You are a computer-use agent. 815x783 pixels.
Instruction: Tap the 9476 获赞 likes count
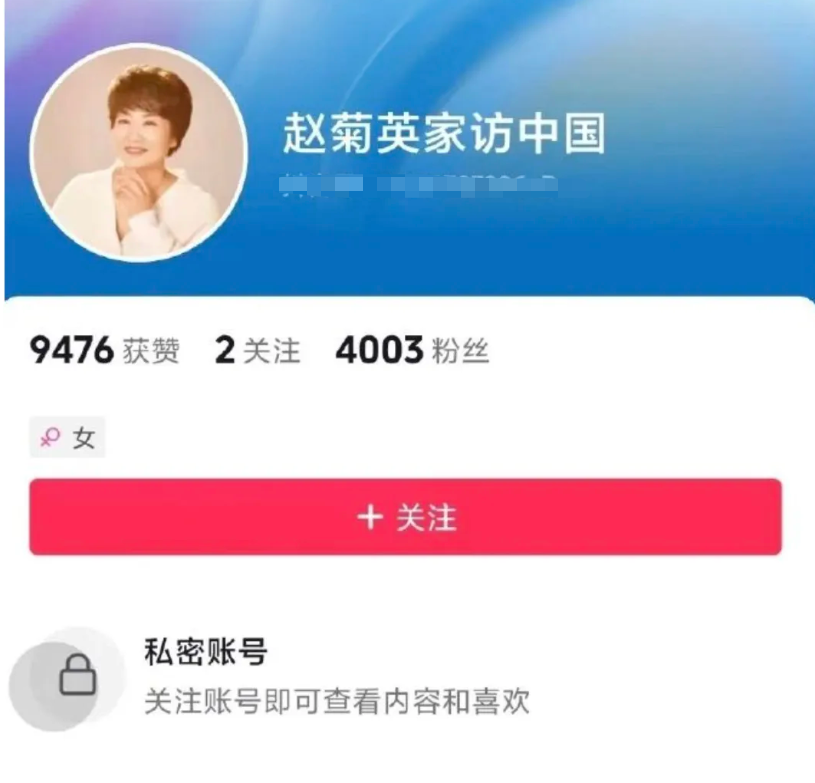coord(104,351)
